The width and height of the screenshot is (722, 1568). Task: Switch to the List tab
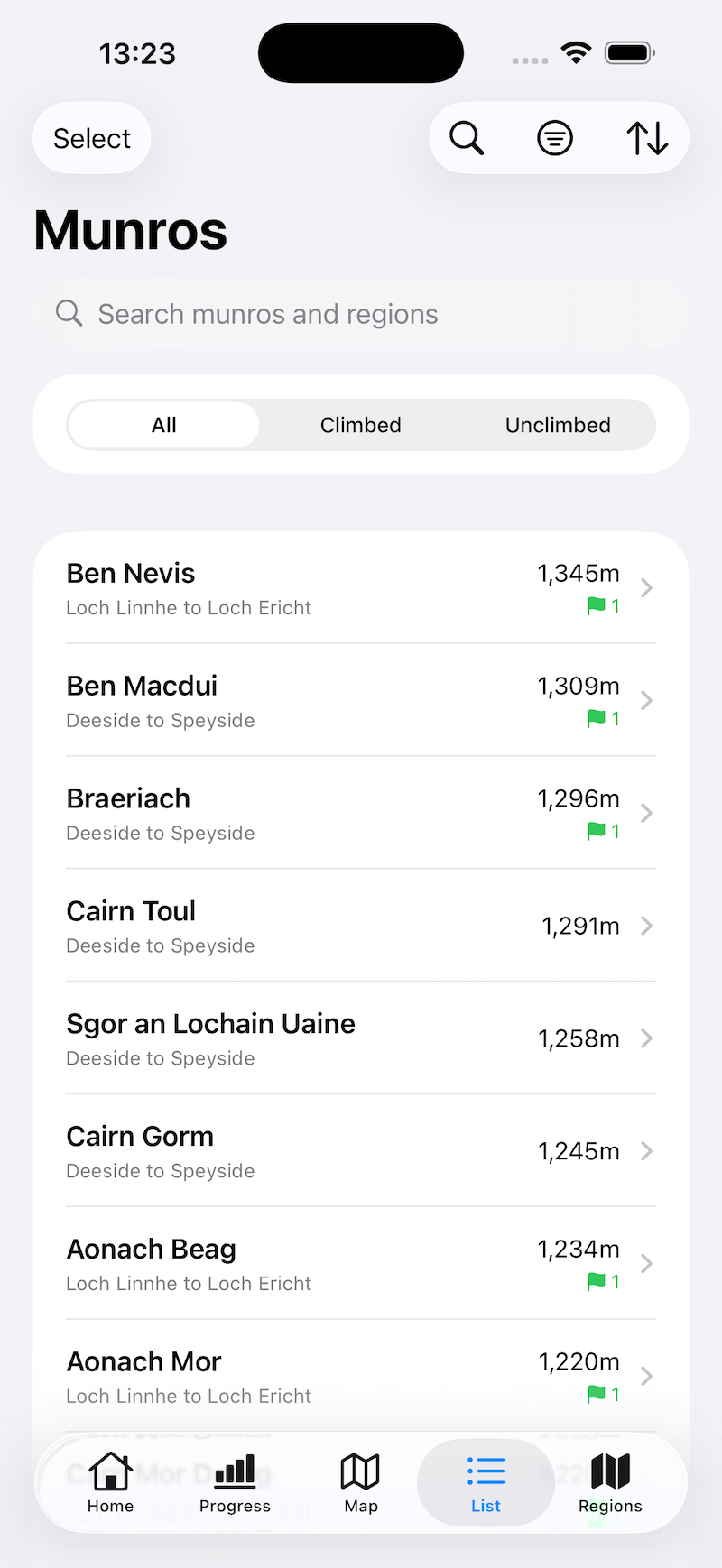tap(486, 1480)
